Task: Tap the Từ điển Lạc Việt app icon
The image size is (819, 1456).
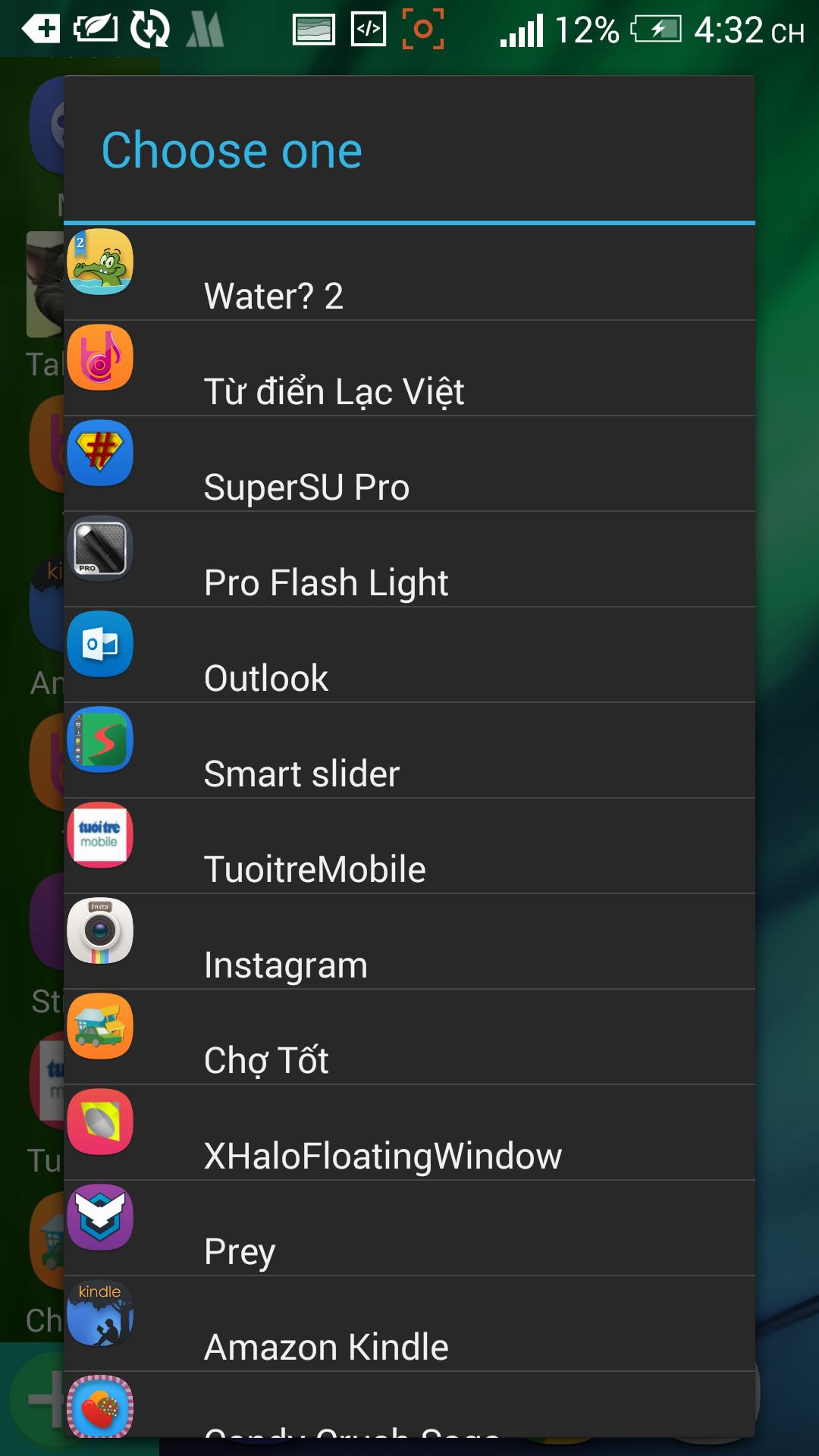Action: [101, 359]
